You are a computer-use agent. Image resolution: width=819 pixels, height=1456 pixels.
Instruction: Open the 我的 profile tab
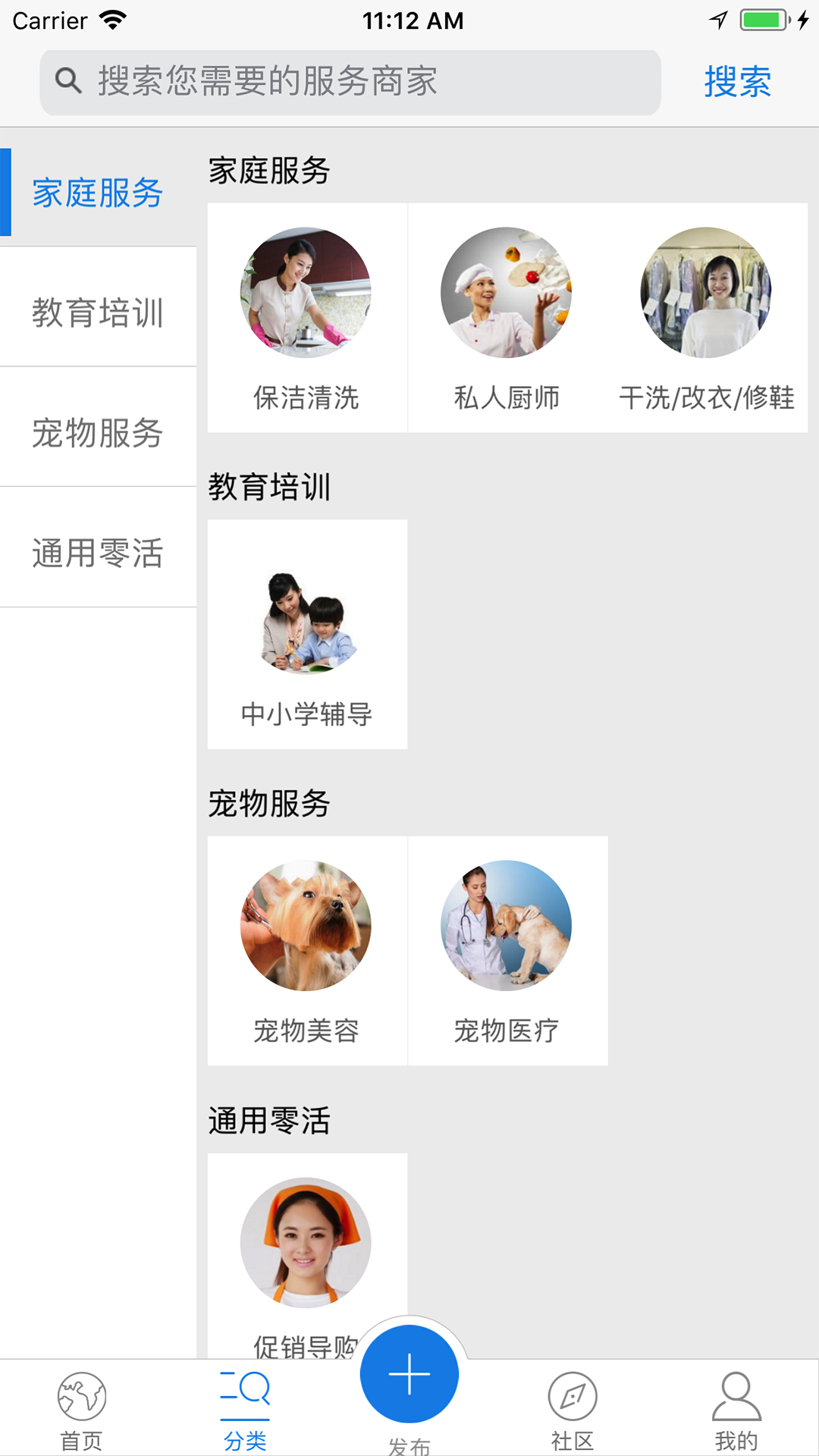pyautogui.click(x=736, y=1410)
